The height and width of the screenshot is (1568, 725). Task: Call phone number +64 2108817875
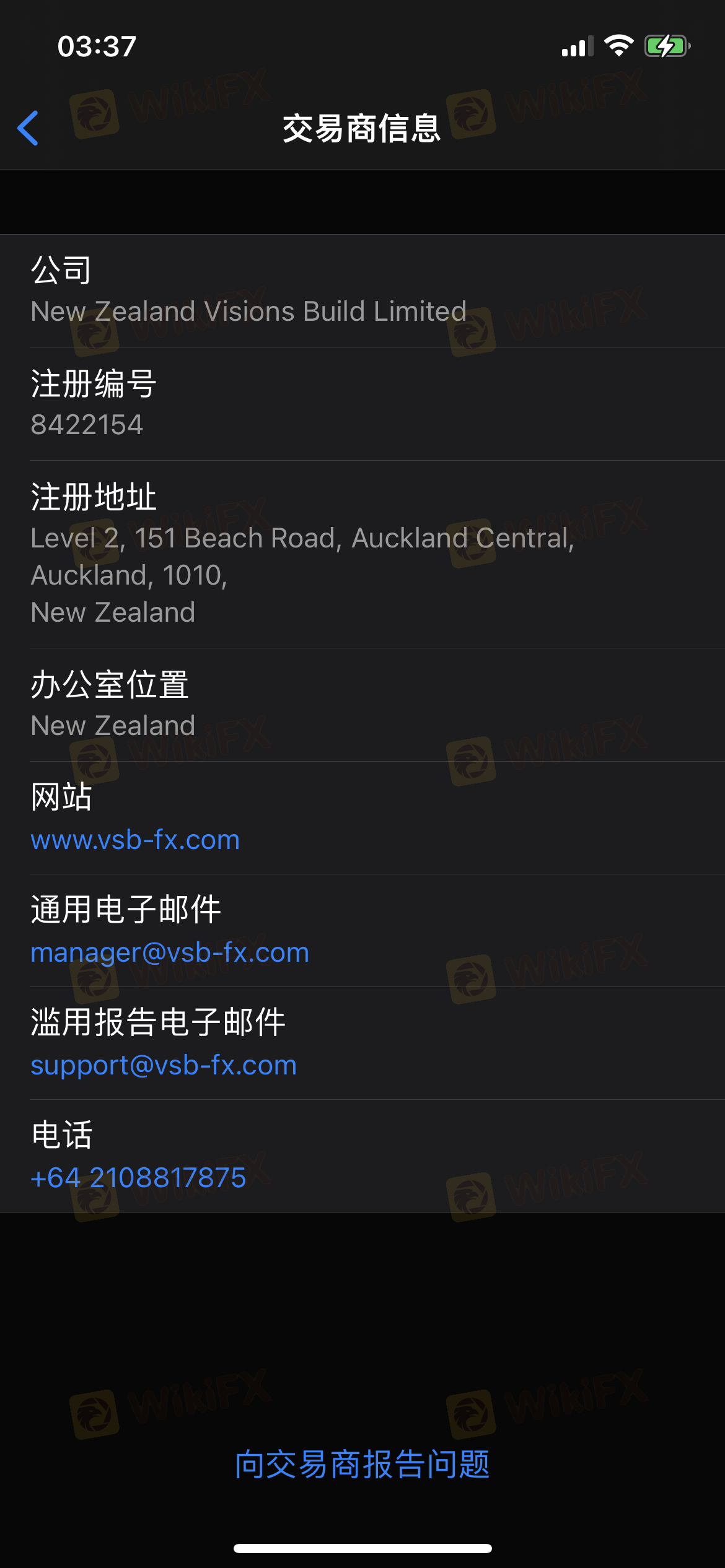(138, 1178)
